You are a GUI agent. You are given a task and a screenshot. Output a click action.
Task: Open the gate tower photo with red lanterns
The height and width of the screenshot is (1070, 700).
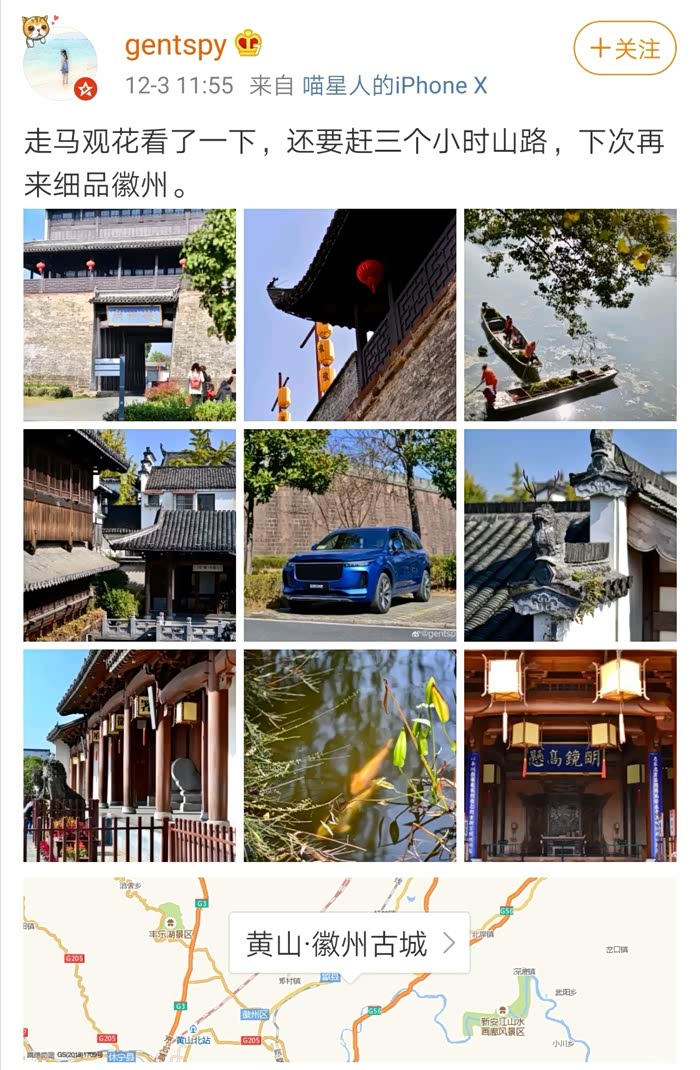point(130,315)
